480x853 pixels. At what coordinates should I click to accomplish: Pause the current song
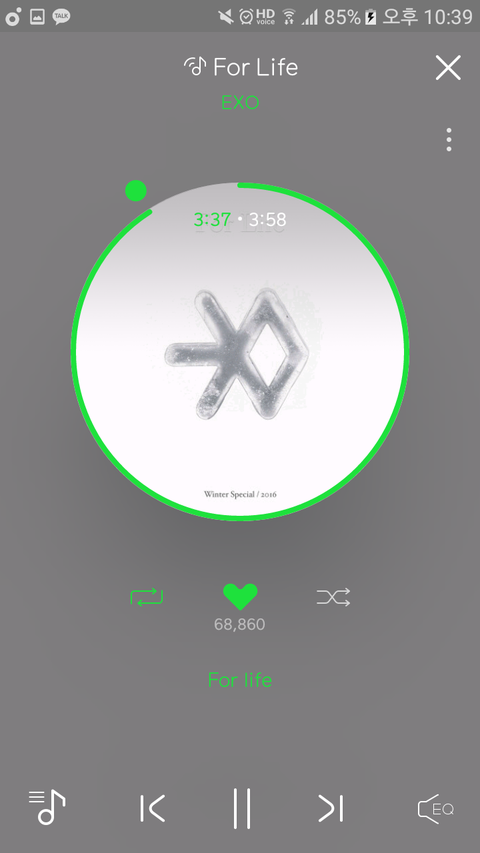click(242, 808)
